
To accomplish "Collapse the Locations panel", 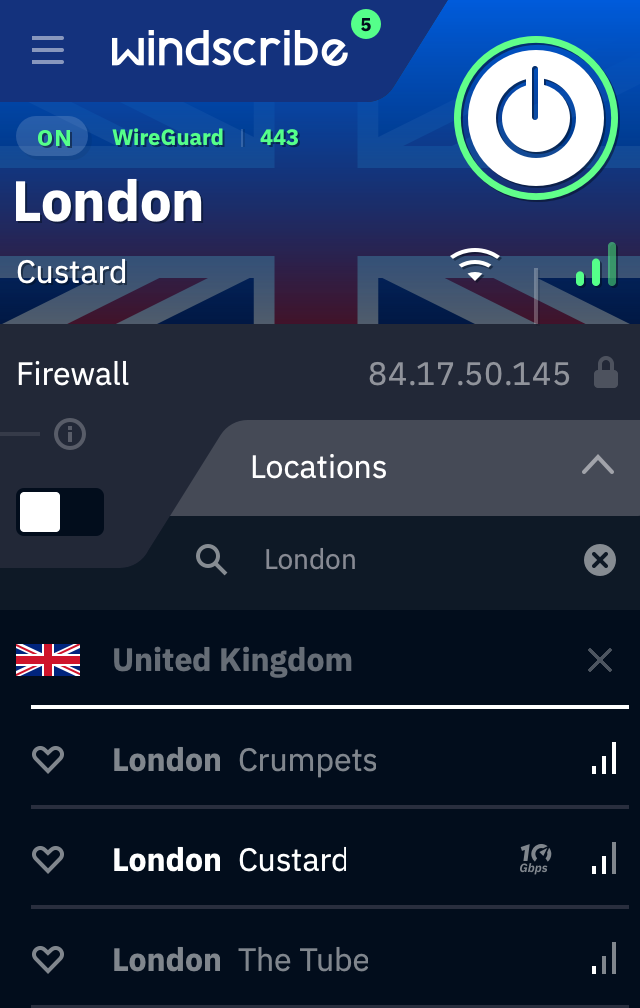I will 598,466.
